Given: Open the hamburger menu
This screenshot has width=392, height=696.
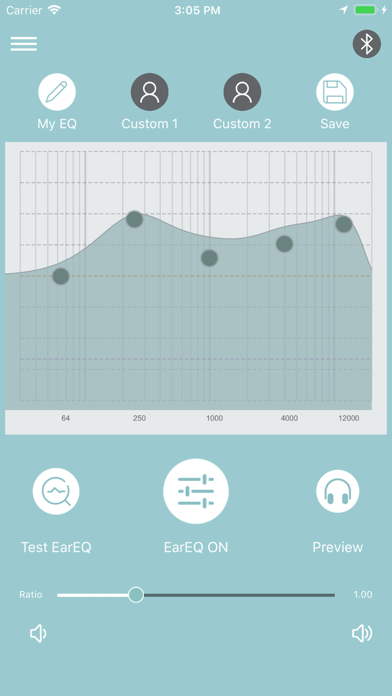Looking at the screenshot, I should pyautogui.click(x=24, y=44).
